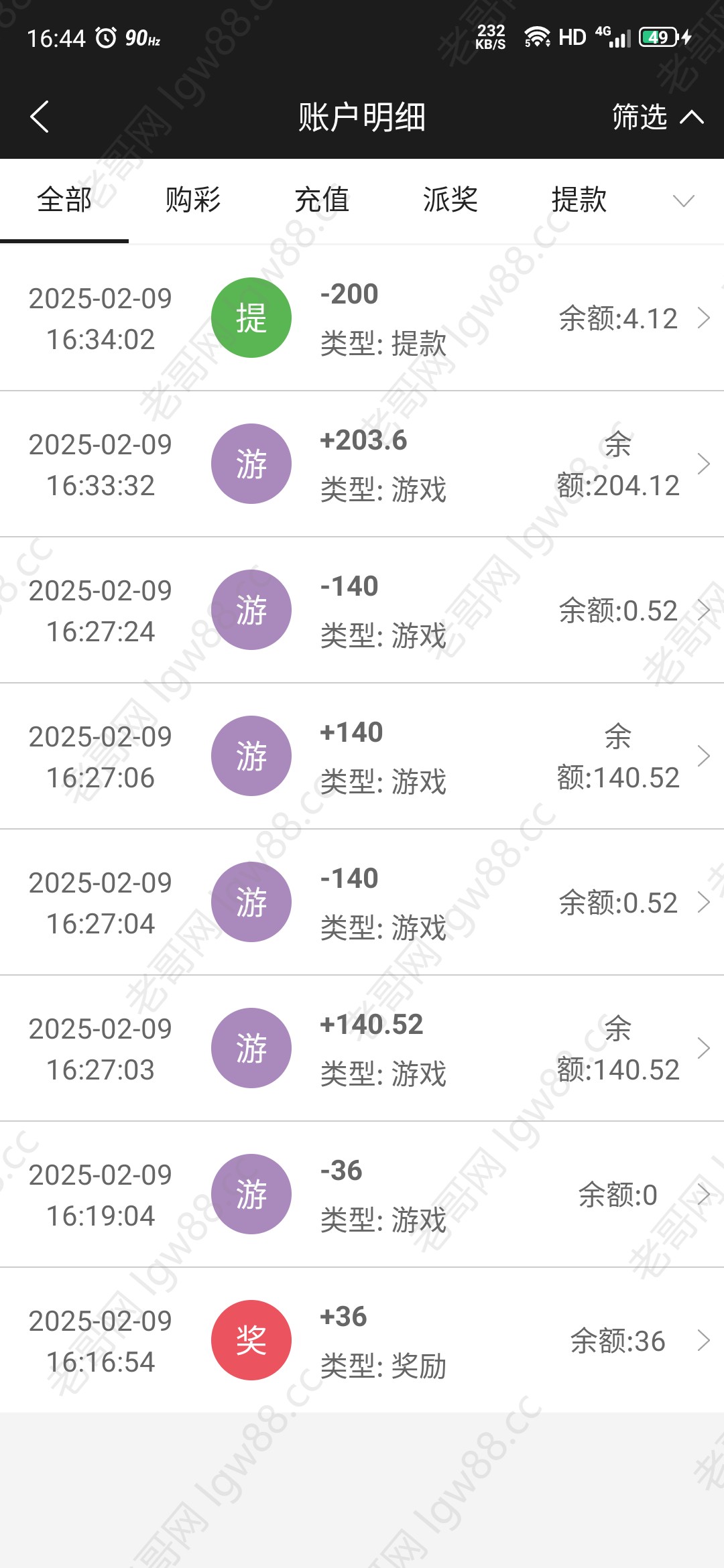View the -140 游戏 record at 16:27:04

pos(362,902)
